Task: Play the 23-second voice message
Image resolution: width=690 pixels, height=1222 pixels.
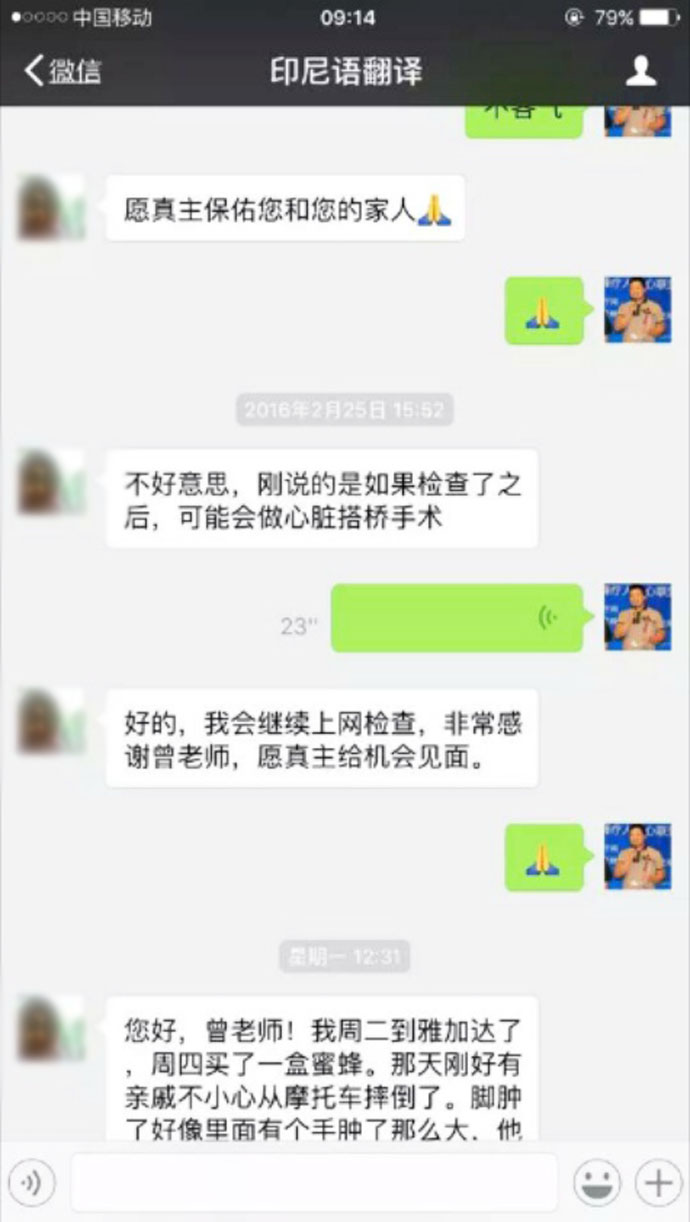Action: click(457, 618)
